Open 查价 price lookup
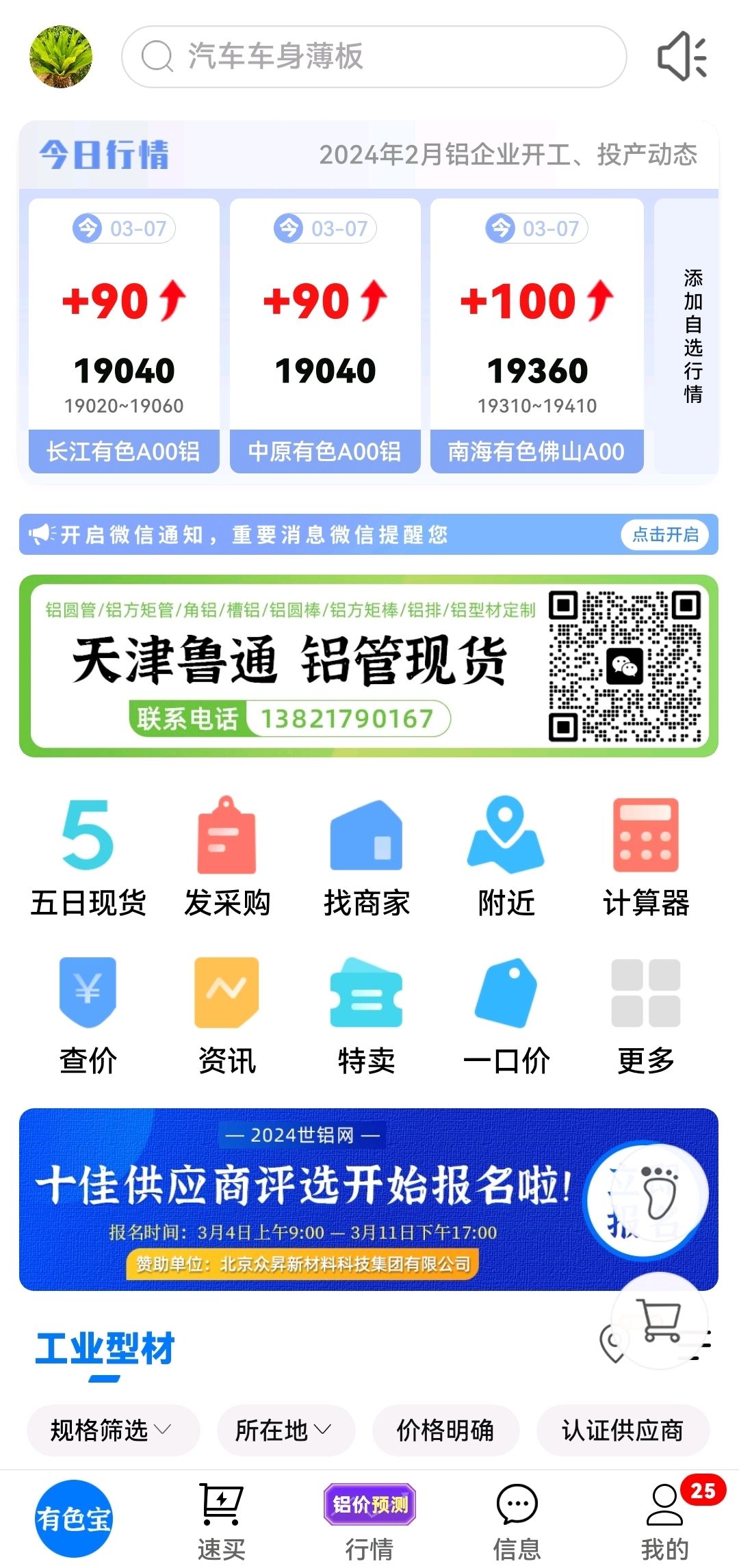This screenshot has height=1568, width=739. (x=88, y=1017)
